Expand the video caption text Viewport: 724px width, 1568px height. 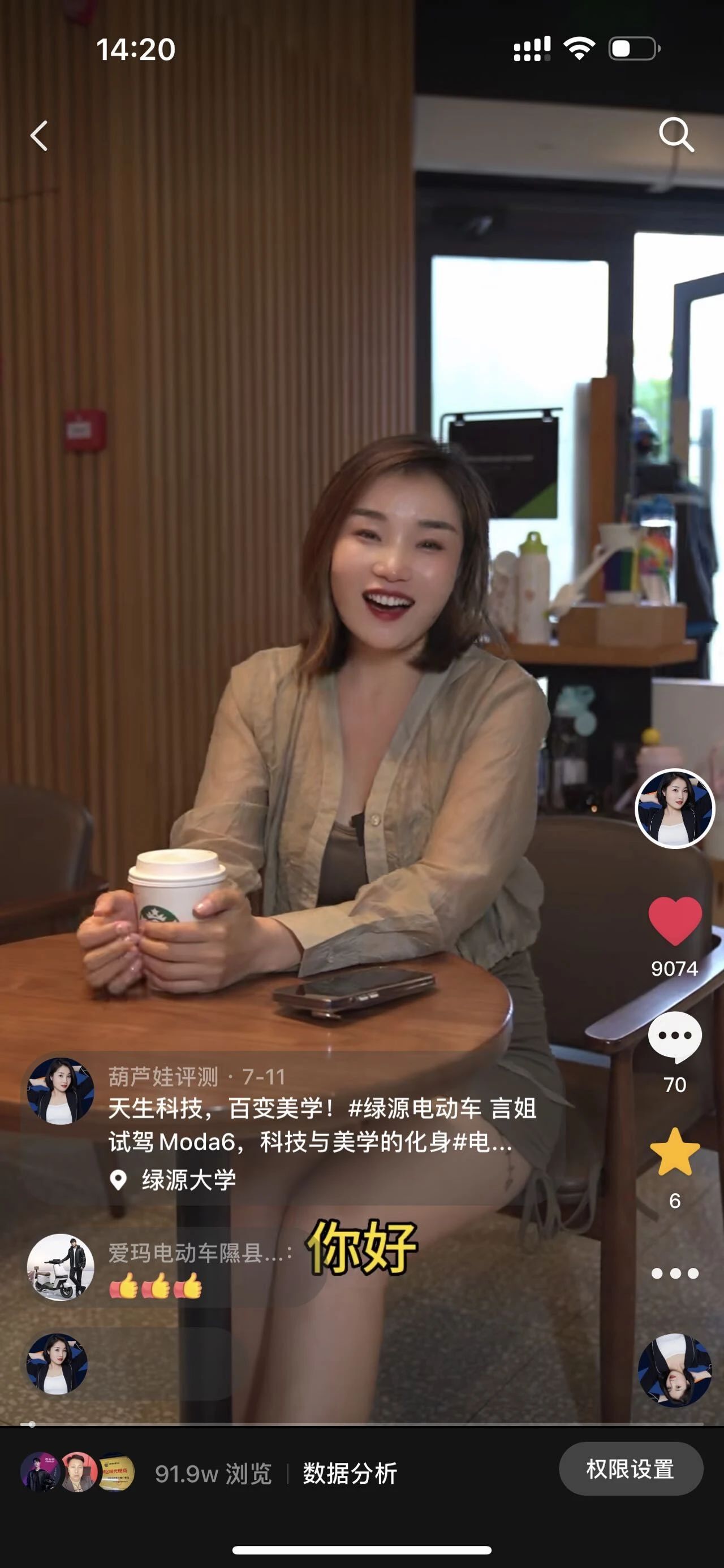pyautogui.click(x=321, y=1125)
